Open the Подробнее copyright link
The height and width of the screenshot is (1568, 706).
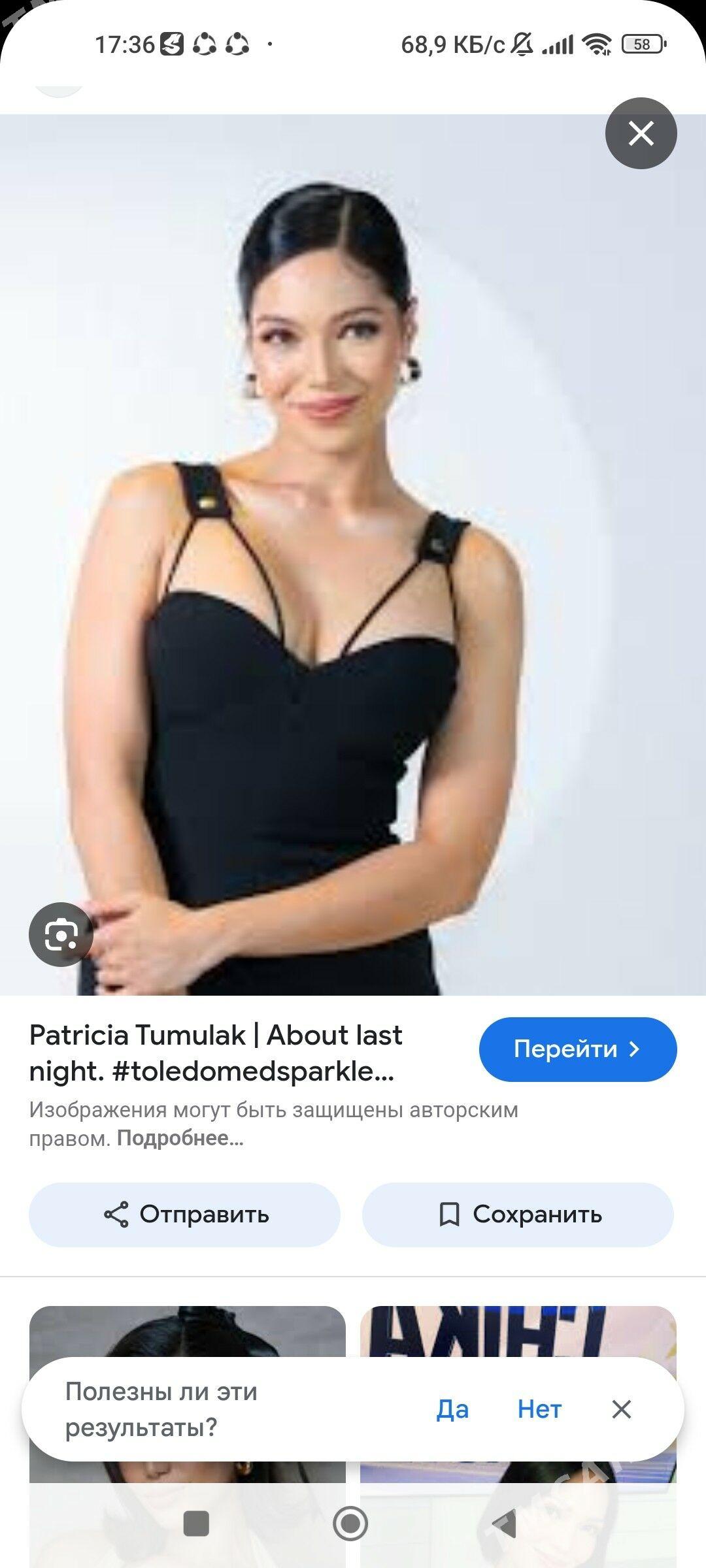[180, 1139]
